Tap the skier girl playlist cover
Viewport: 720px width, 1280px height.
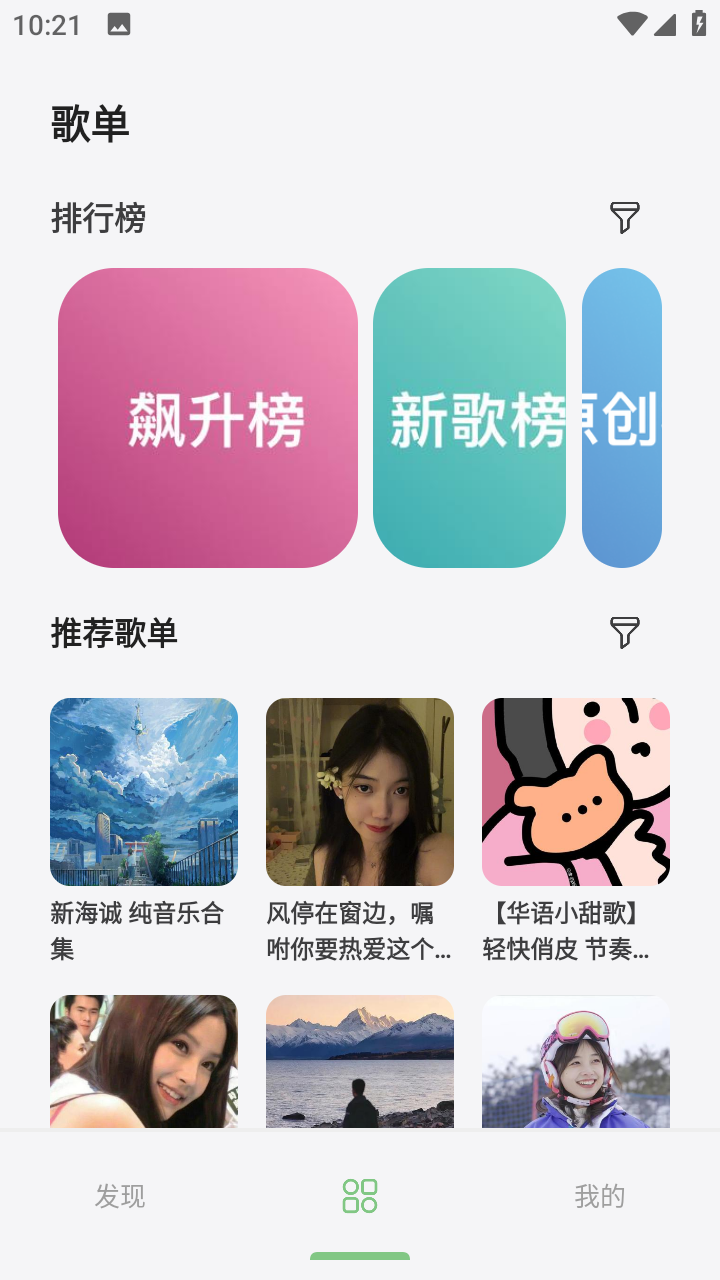(x=576, y=1062)
